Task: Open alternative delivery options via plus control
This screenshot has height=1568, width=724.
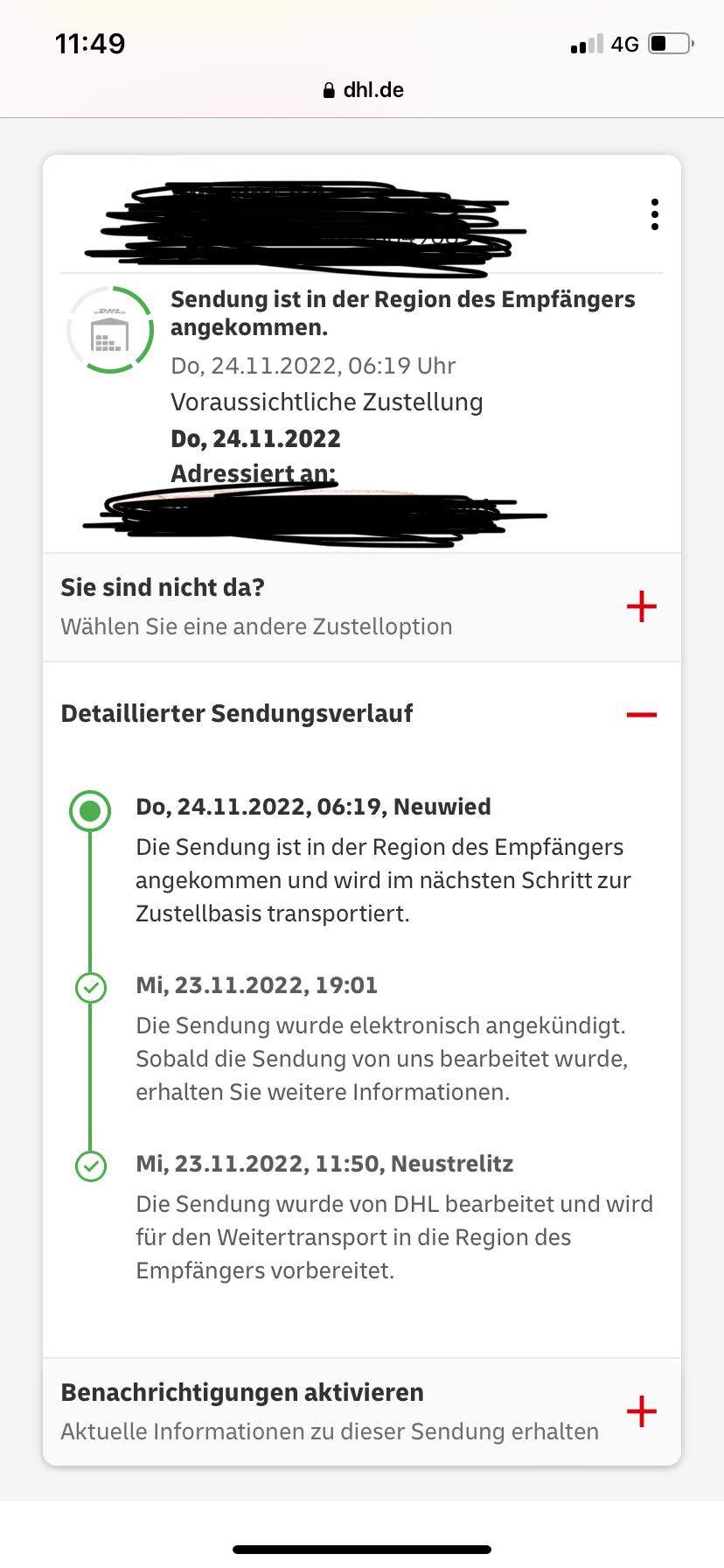Action: pos(642,605)
